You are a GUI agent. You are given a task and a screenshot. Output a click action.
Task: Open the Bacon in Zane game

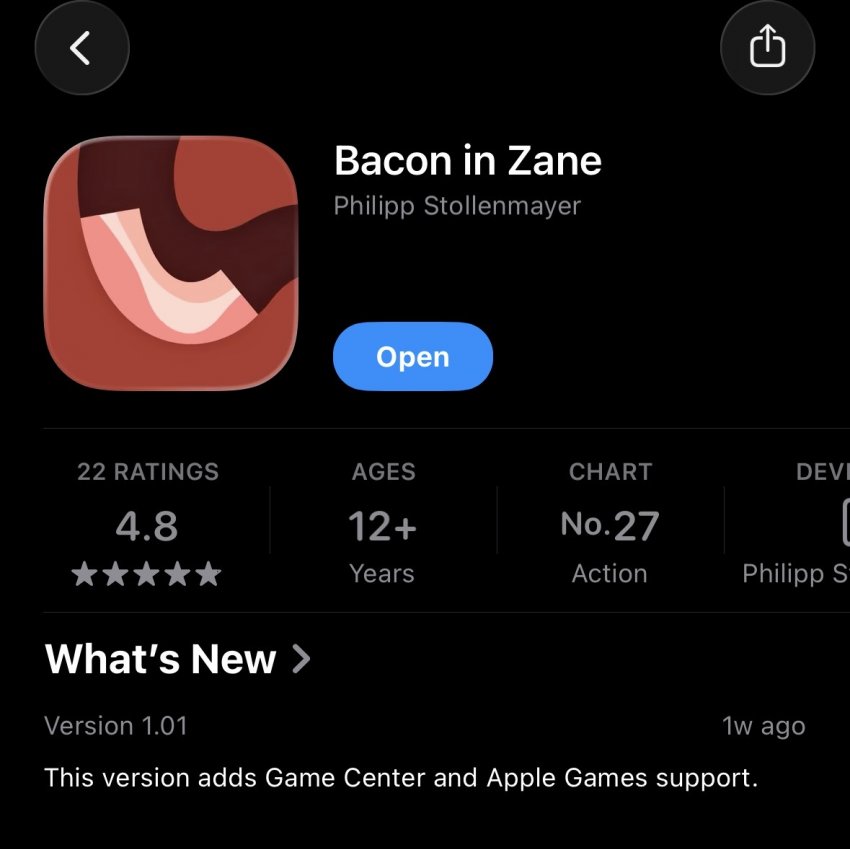point(412,357)
